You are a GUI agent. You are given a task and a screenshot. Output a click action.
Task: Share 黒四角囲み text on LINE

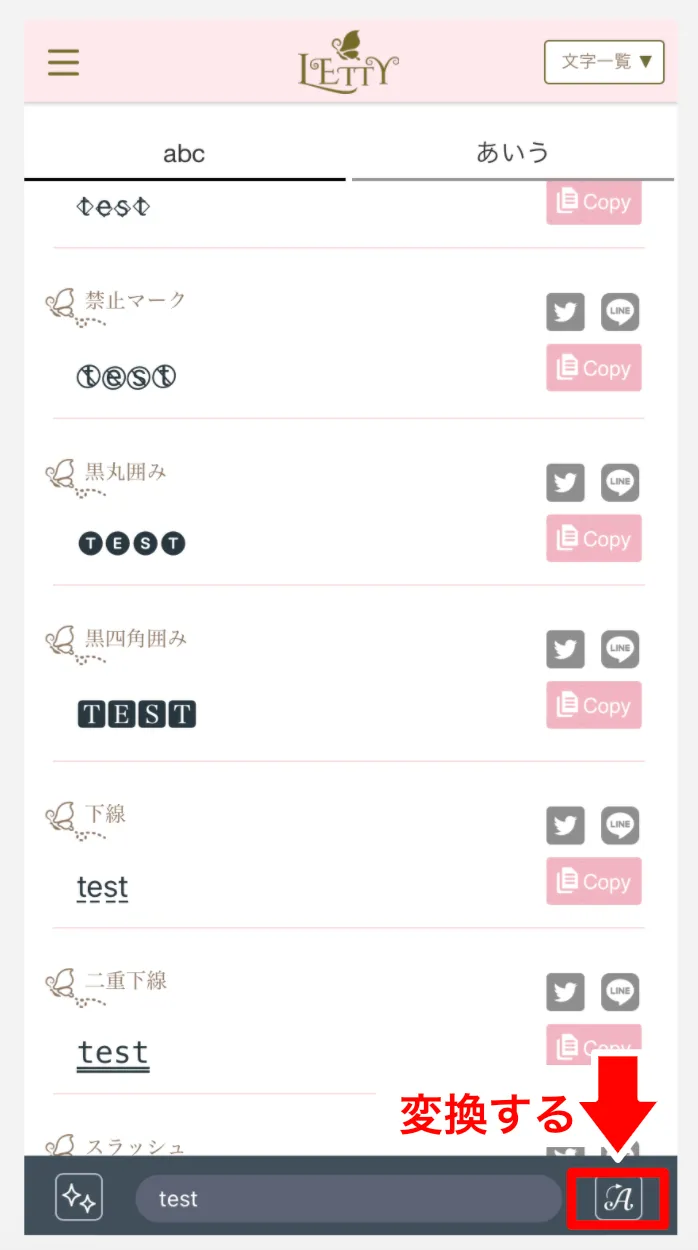coord(620,650)
